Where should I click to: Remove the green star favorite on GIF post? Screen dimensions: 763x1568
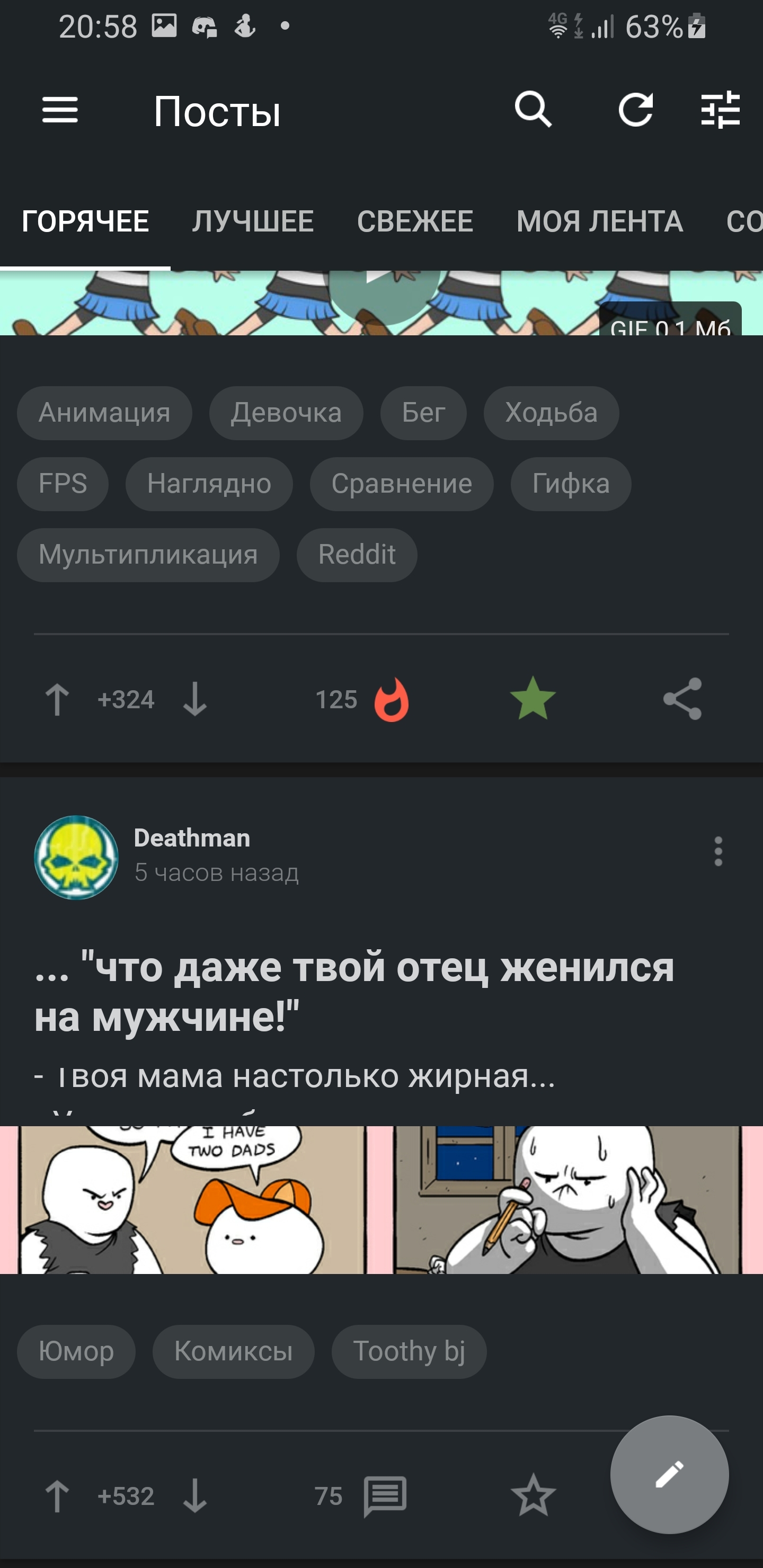click(x=533, y=699)
